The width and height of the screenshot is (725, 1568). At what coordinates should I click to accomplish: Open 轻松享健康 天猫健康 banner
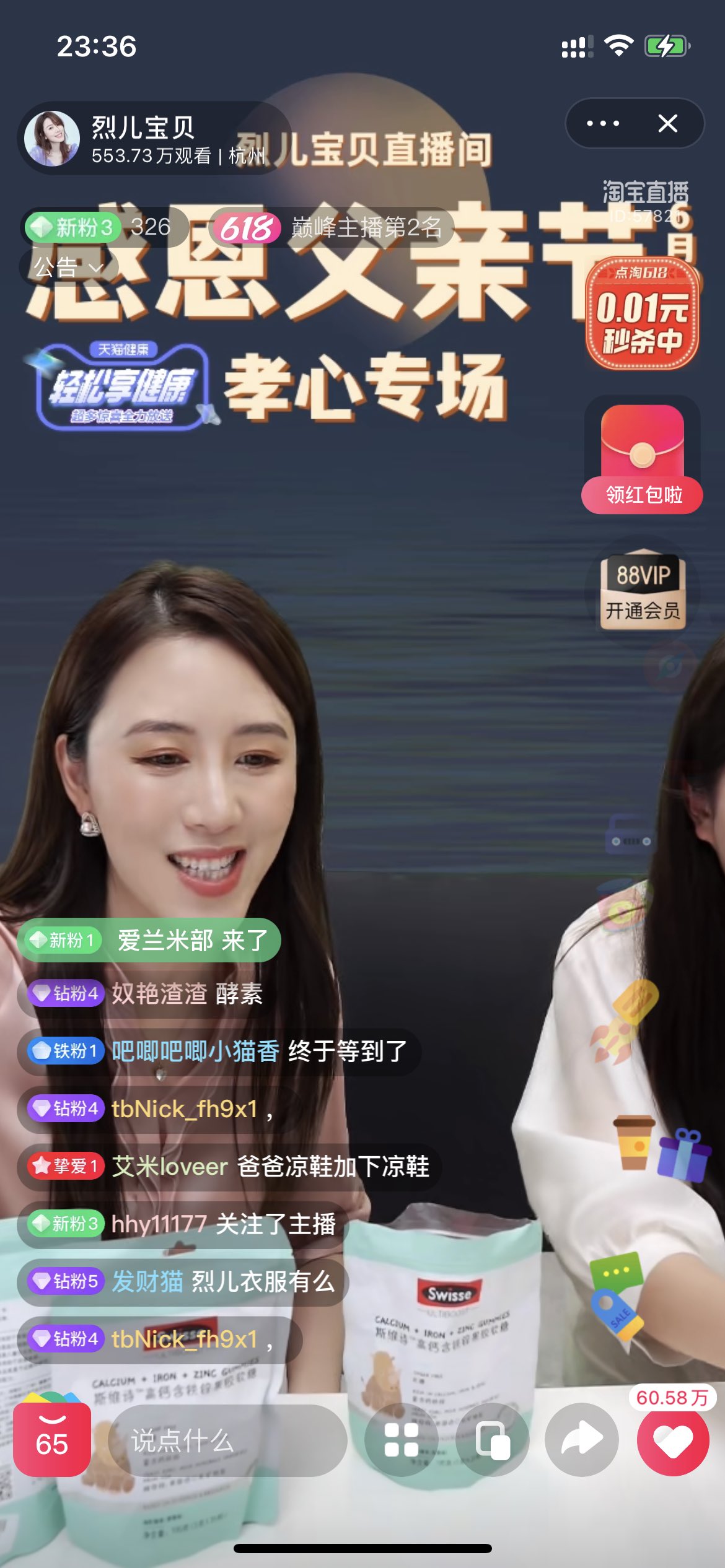(121, 385)
